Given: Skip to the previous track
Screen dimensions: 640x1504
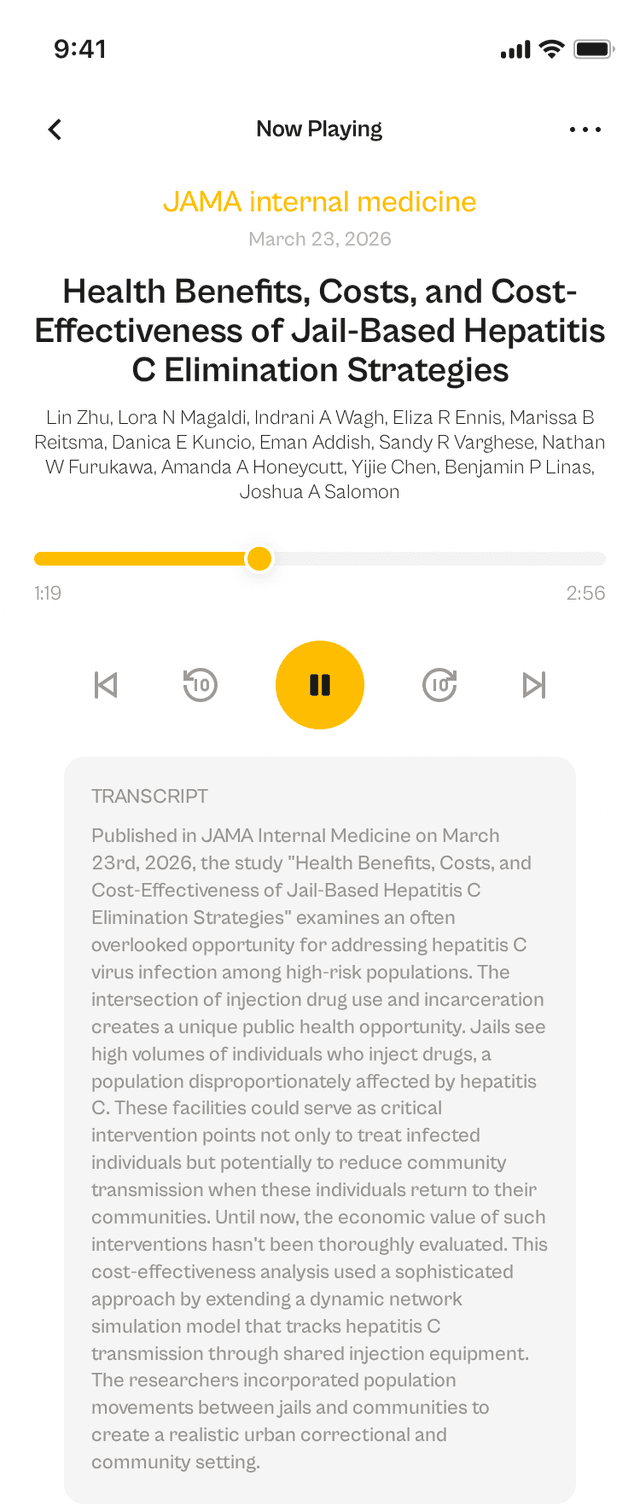Looking at the screenshot, I should [x=106, y=685].
